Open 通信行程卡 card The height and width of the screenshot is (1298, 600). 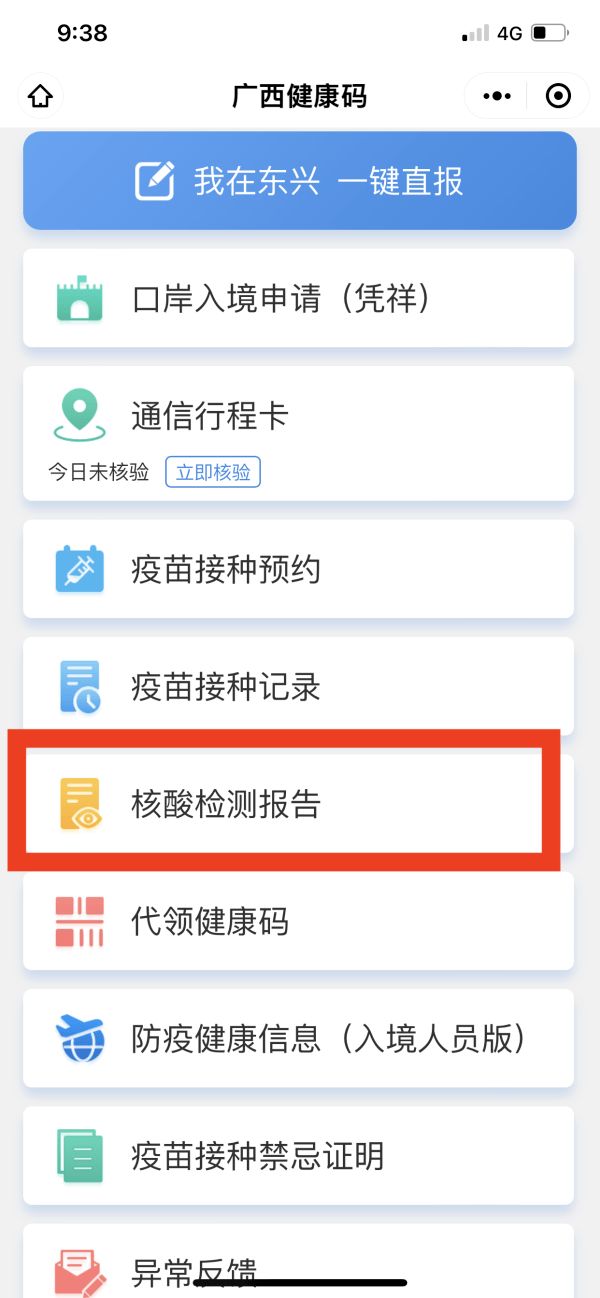tap(299, 432)
